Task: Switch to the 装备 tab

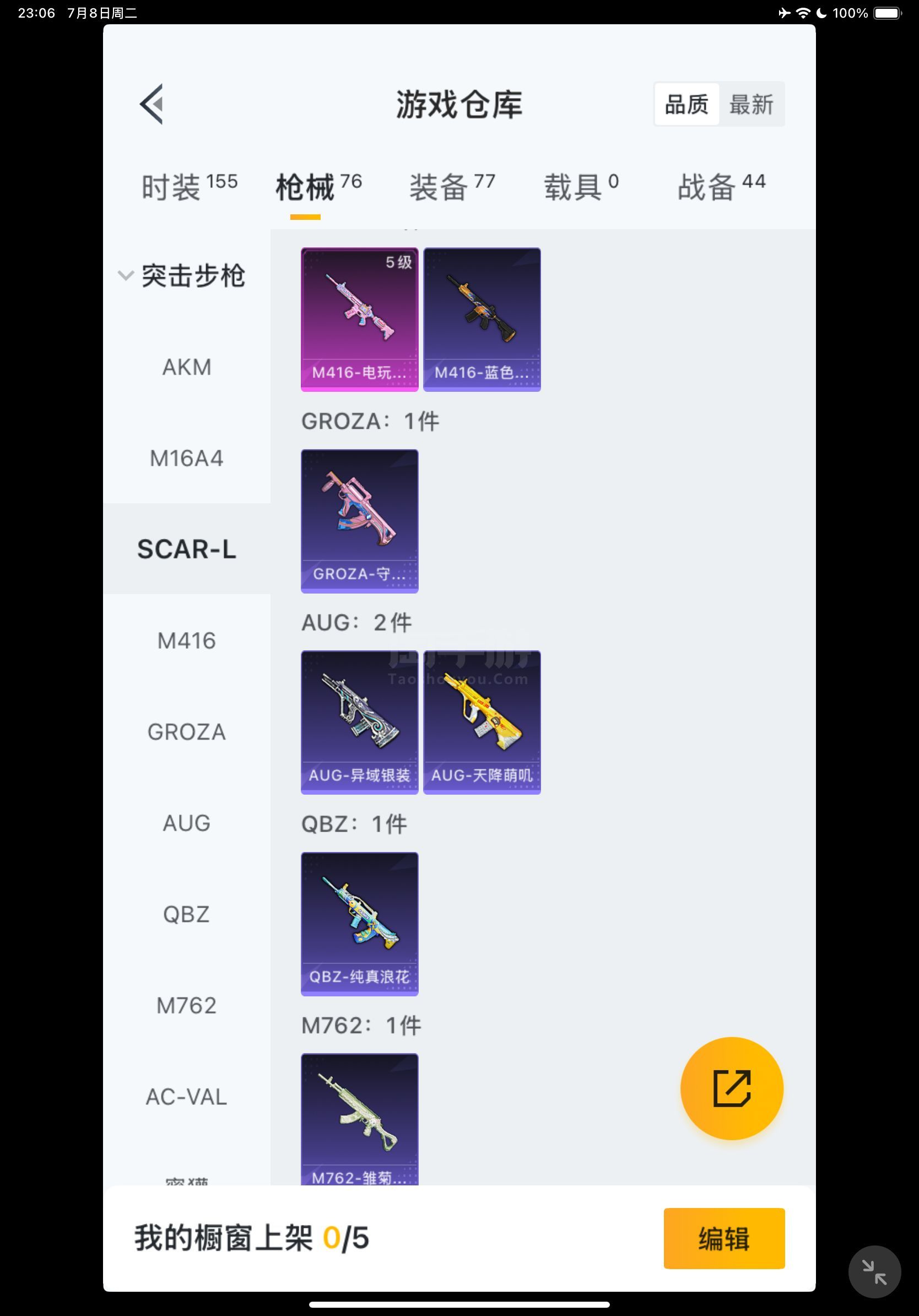Action: [451, 187]
